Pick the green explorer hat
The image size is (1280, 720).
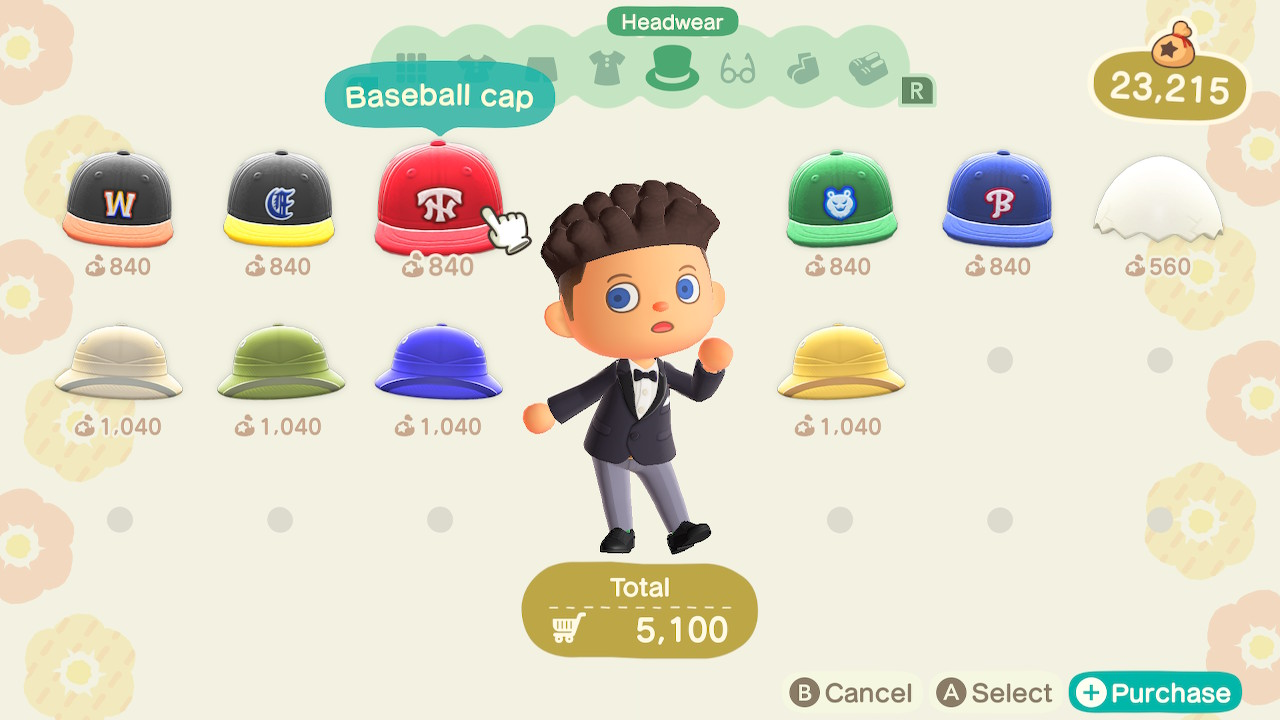pos(281,362)
